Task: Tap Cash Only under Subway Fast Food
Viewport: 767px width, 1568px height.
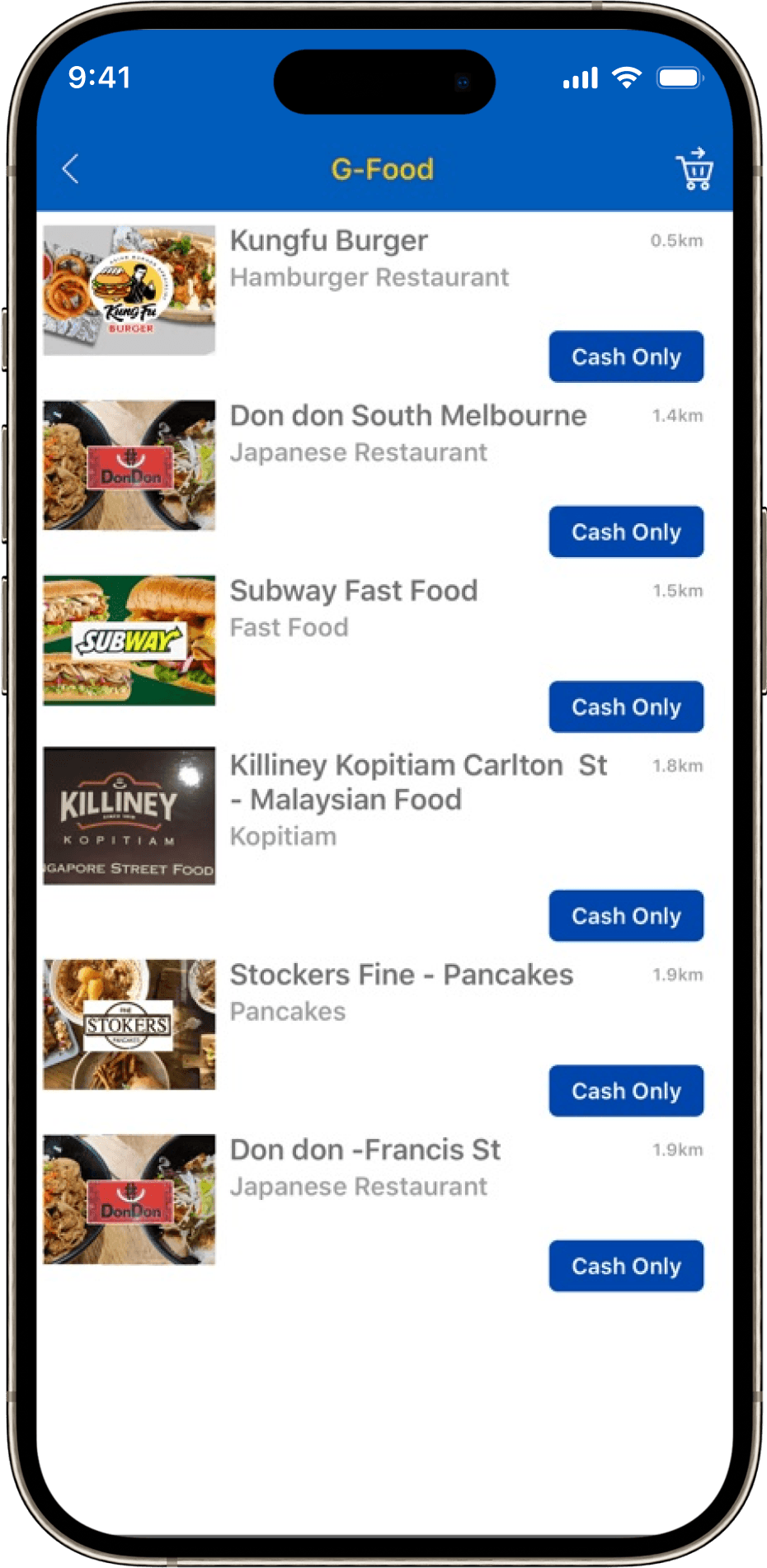Action: pos(626,707)
